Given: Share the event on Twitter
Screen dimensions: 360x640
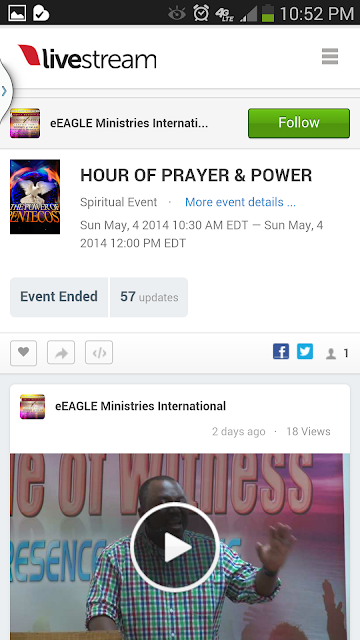Looking at the screenshot, I should coord(305,351).
